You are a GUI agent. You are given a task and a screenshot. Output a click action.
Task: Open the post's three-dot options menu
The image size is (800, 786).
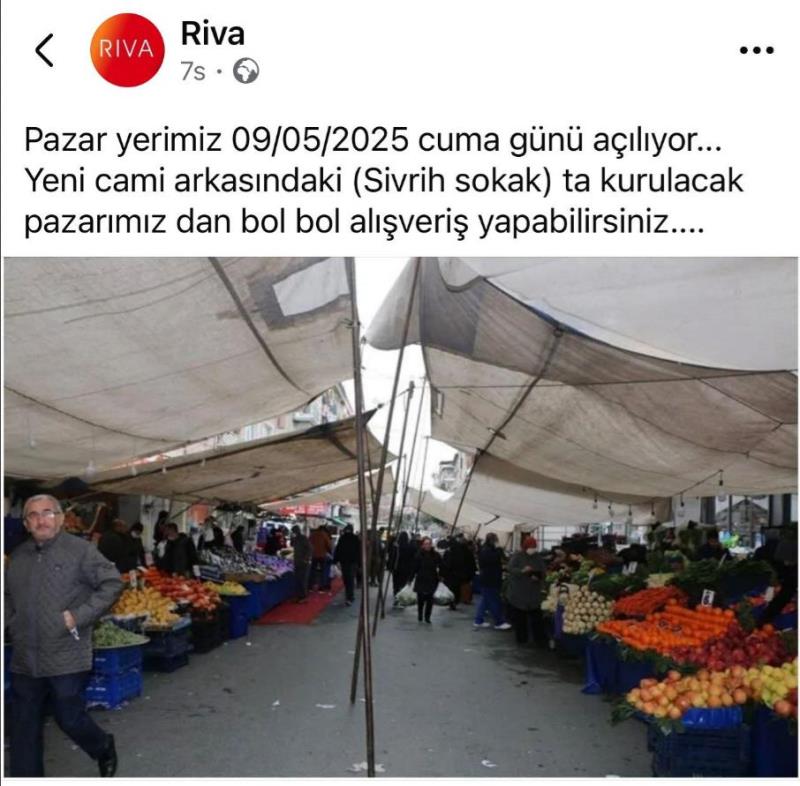[x=756, y=50]
